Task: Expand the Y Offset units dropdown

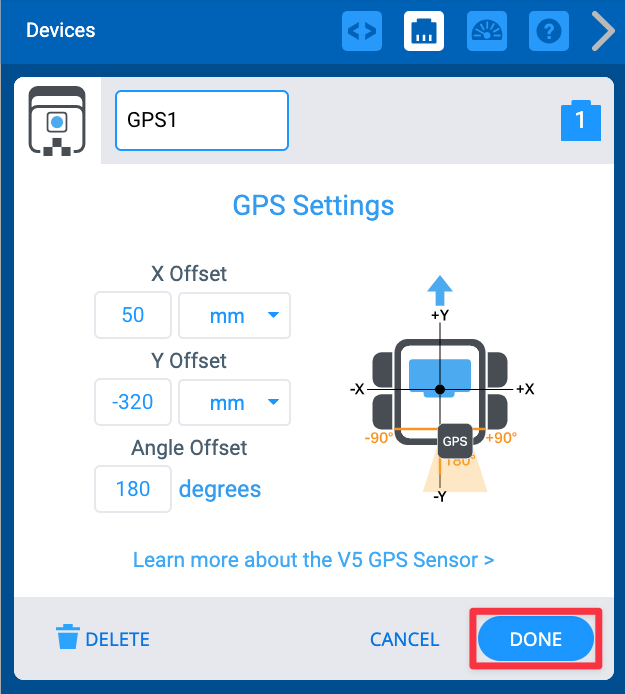Action: [x=234, y=403]
